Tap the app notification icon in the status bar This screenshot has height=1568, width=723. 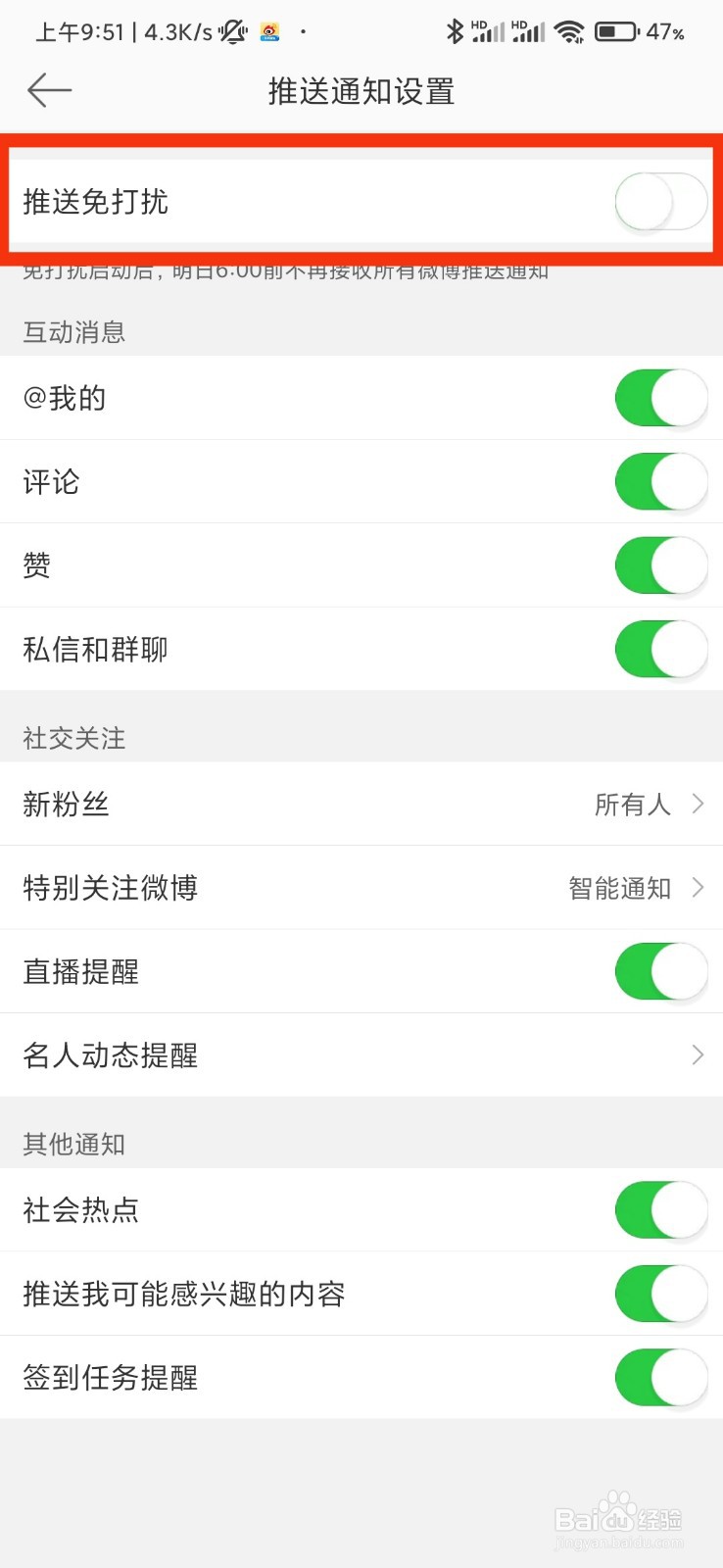pyautogui.click(x=269, y=32)
